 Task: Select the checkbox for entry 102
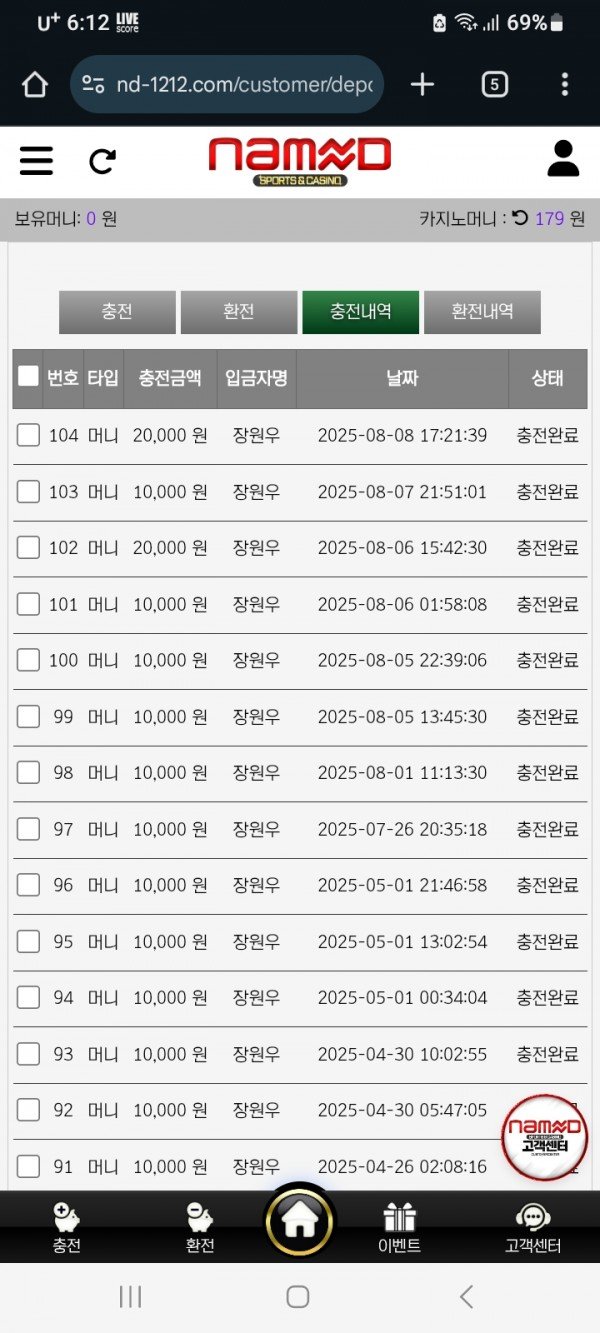coord(28,547)
